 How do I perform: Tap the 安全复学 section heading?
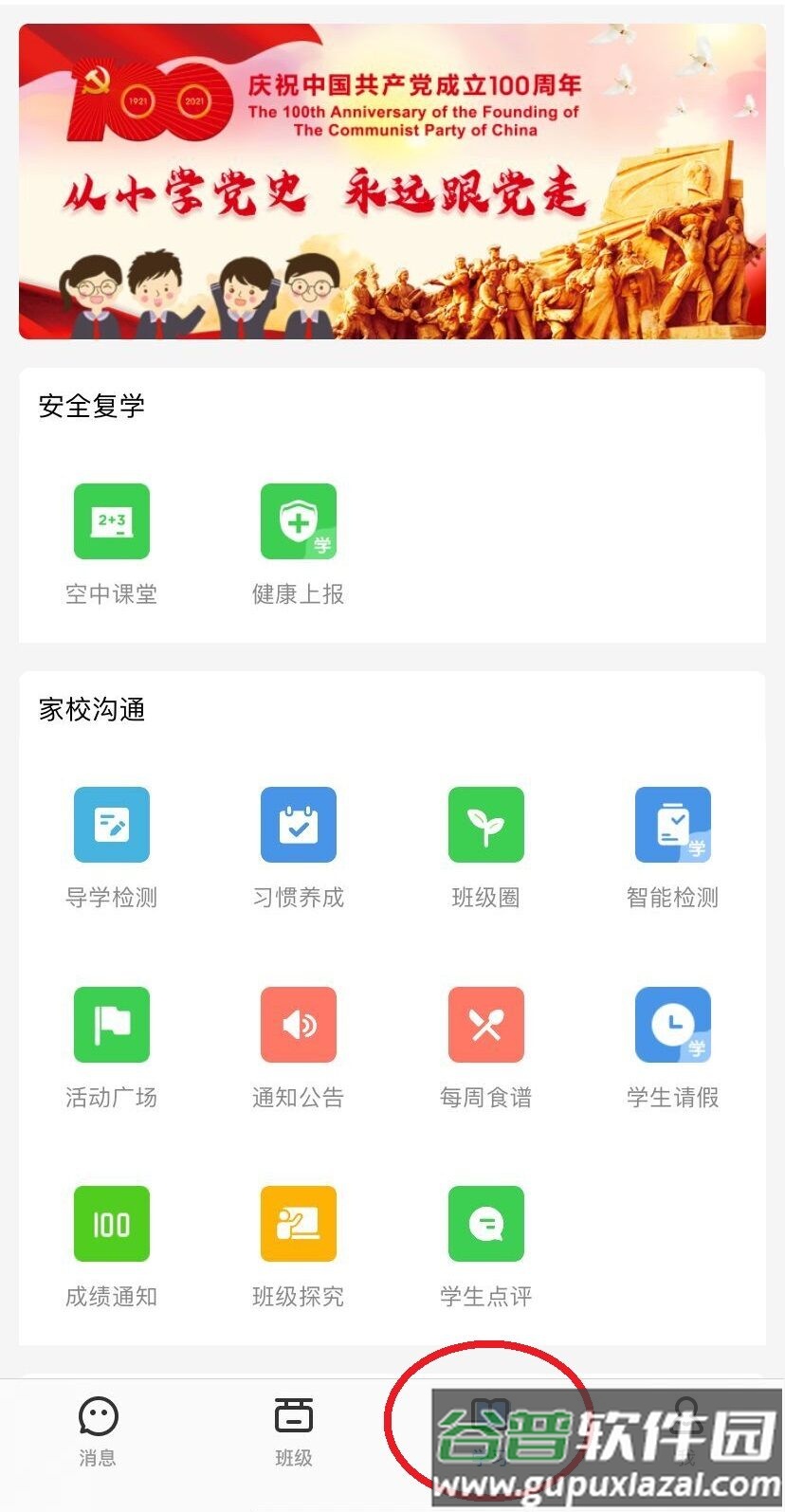click(89, 406)
